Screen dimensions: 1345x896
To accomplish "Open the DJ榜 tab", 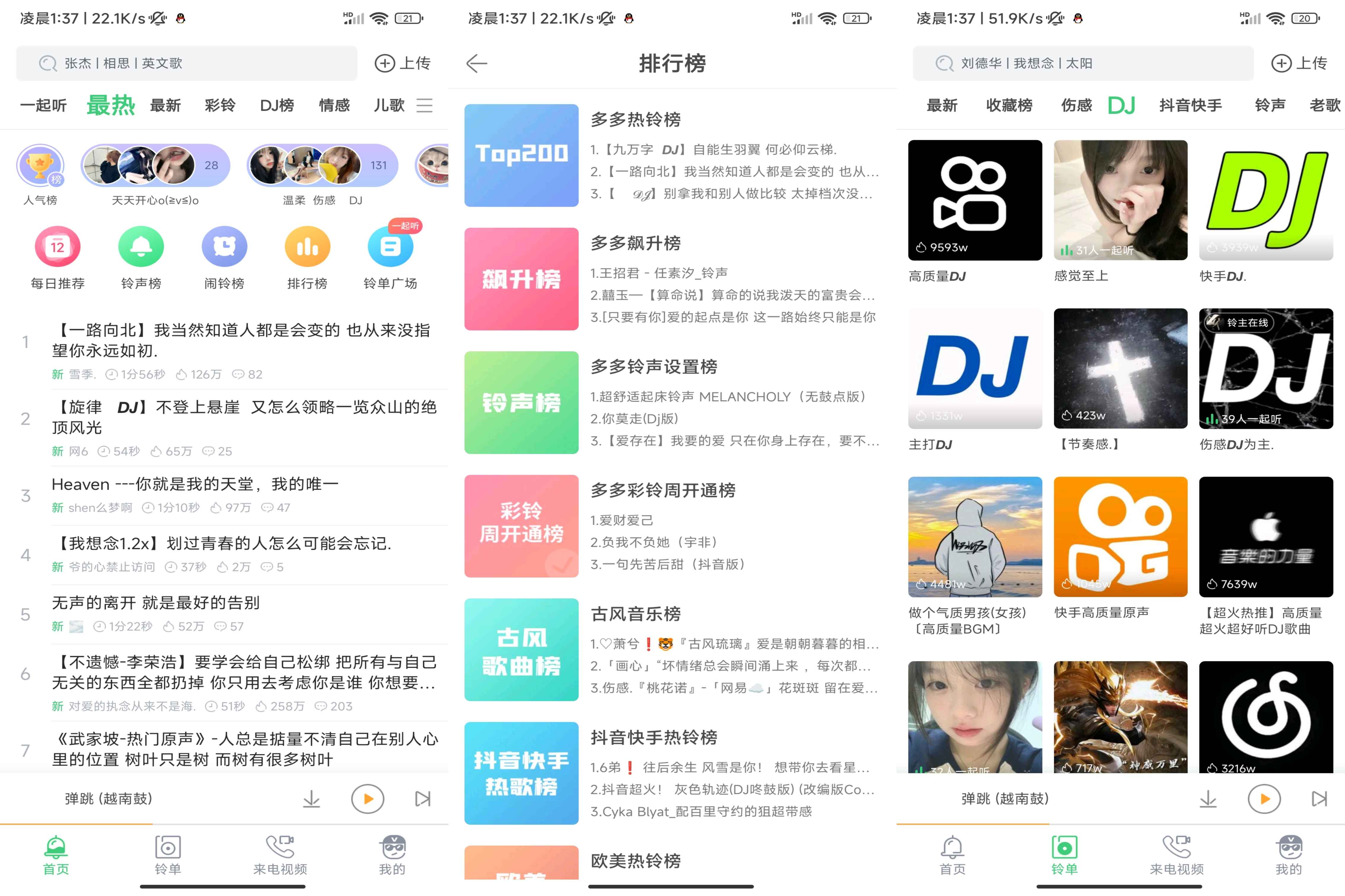I will point(277,105).
